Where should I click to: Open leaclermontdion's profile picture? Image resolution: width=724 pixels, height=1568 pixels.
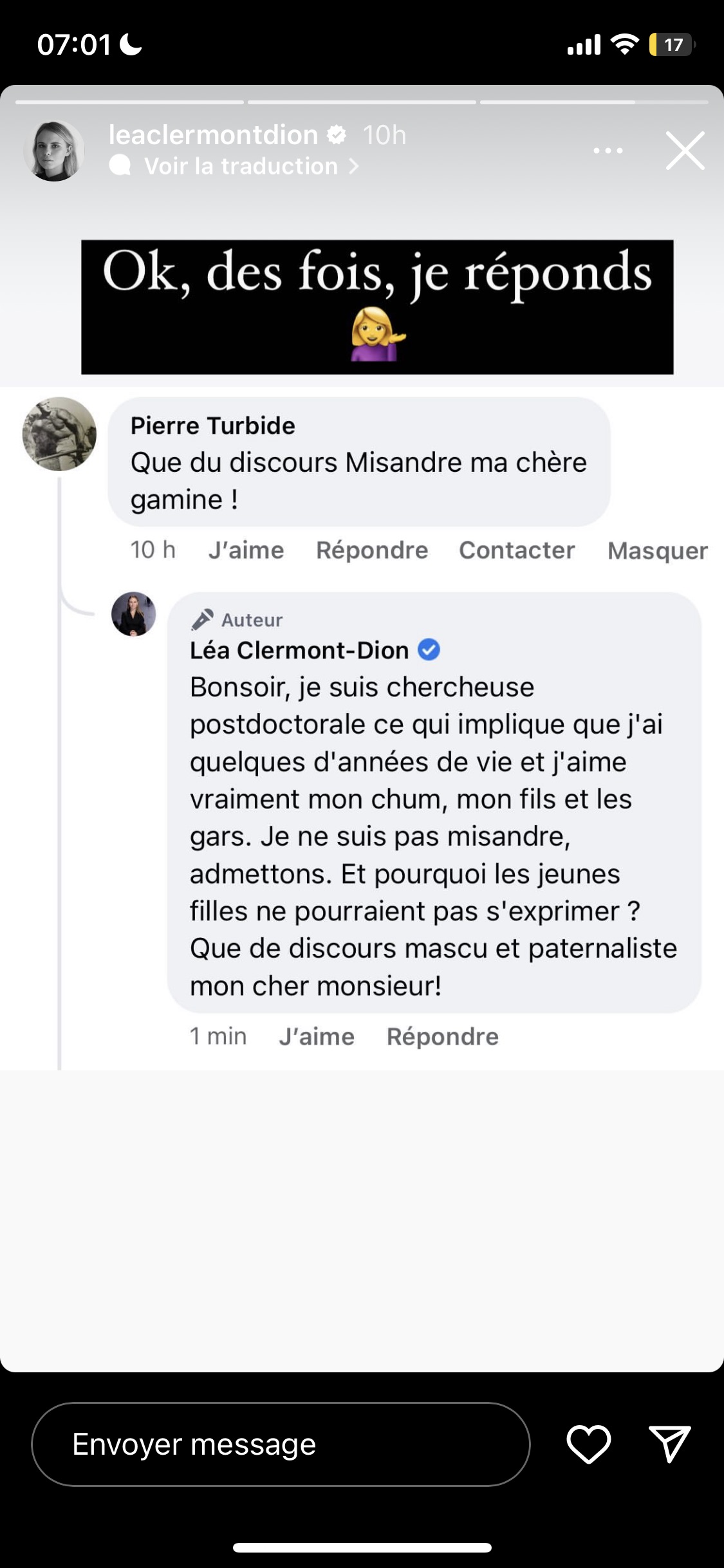pyautogui.click(x=54, y=151)
